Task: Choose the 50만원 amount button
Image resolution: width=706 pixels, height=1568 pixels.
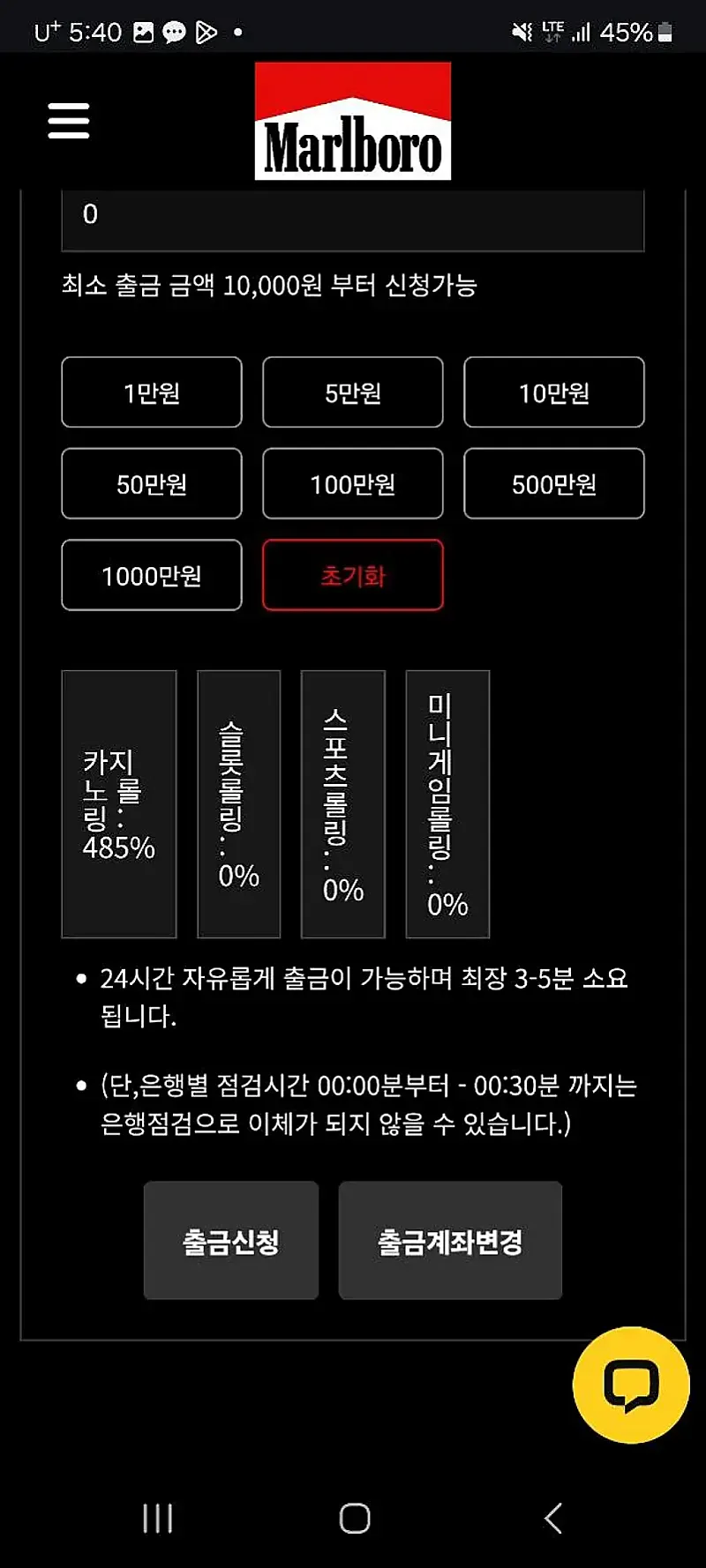Action: click(152, 484)
